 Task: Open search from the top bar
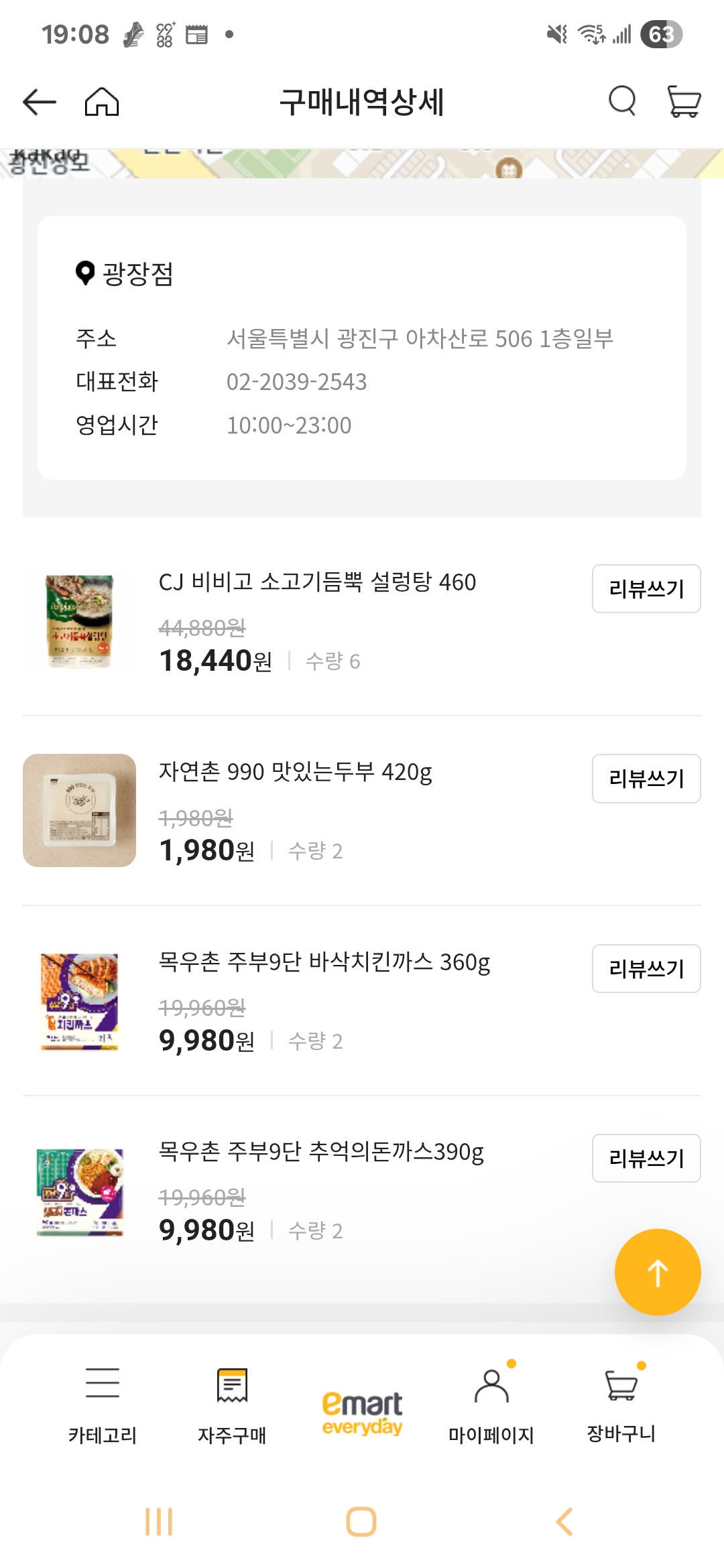621,101
